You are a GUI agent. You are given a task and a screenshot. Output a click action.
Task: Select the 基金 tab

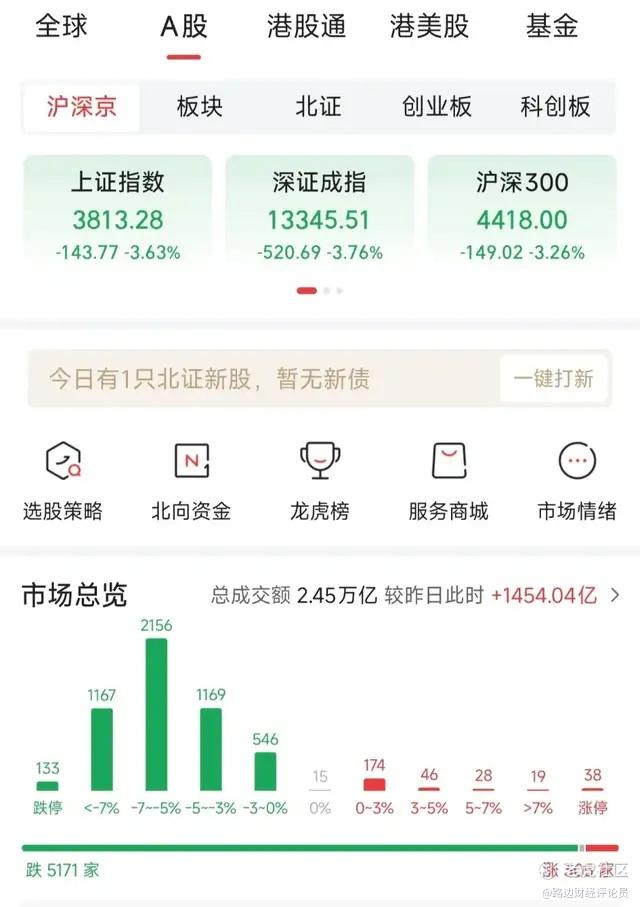tap(551, 27)
